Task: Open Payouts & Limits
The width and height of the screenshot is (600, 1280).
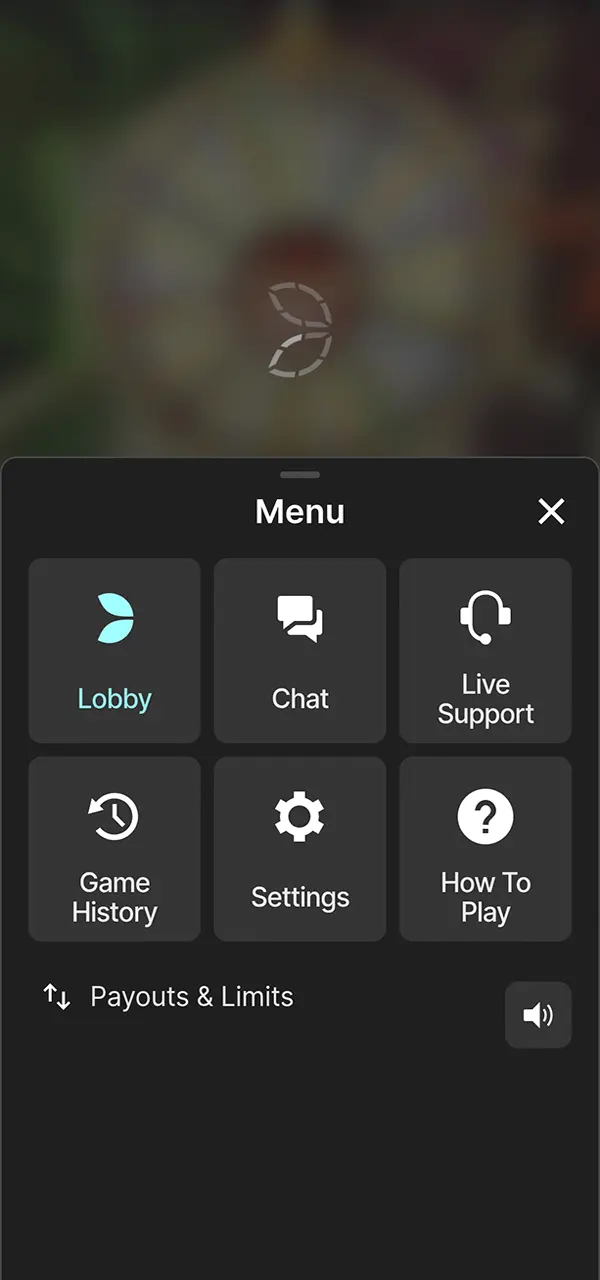Action: pos(168,997)
